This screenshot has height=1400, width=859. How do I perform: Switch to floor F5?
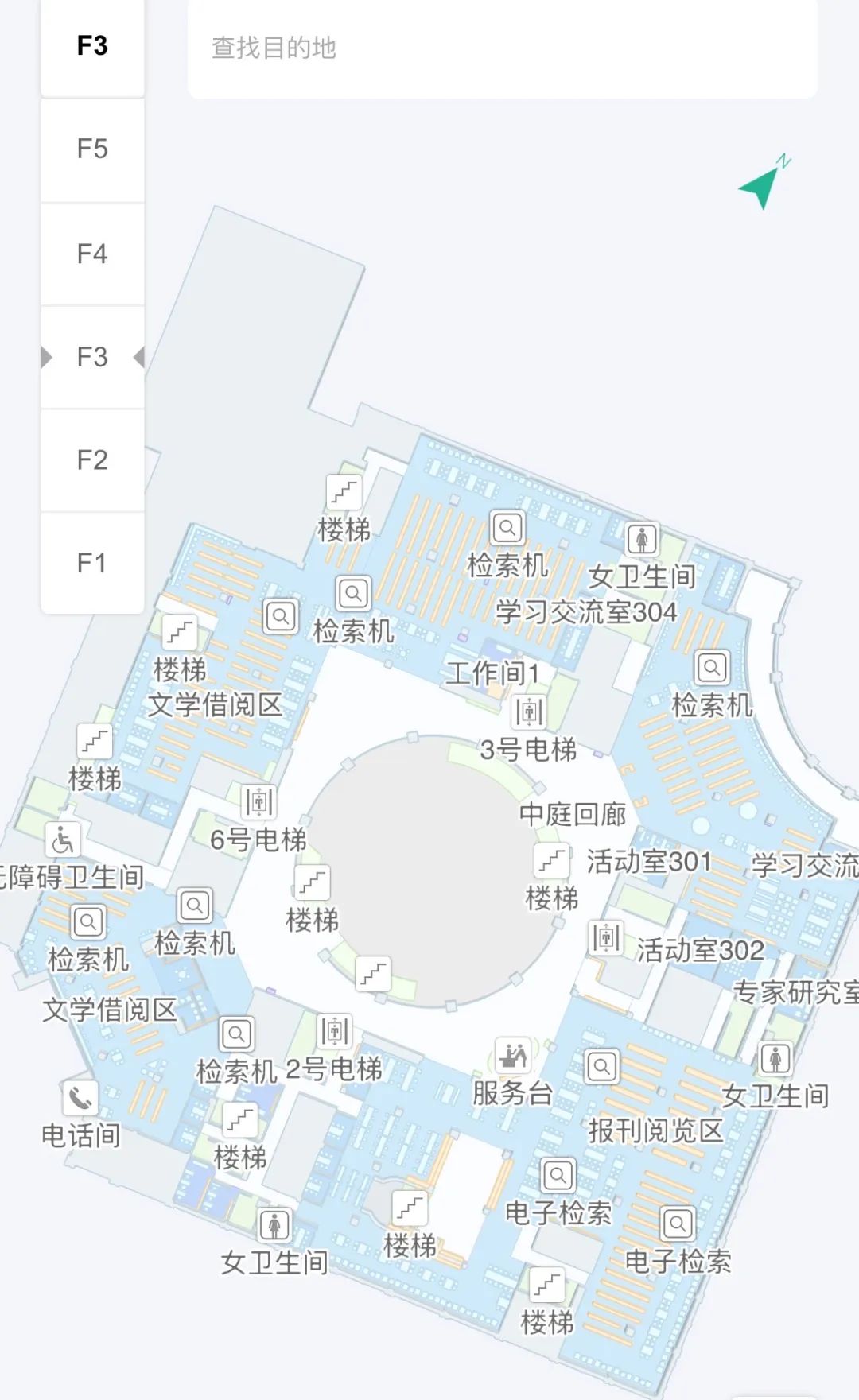pyautogui.click(x=92, y=149)
